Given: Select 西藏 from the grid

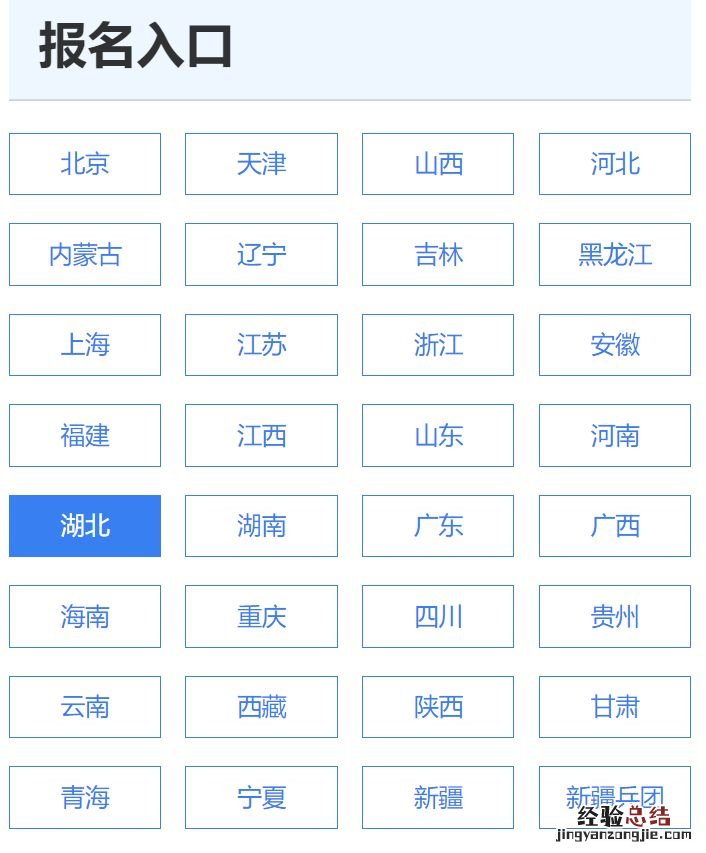Looking at the screenshot, I should coord(261,707).
